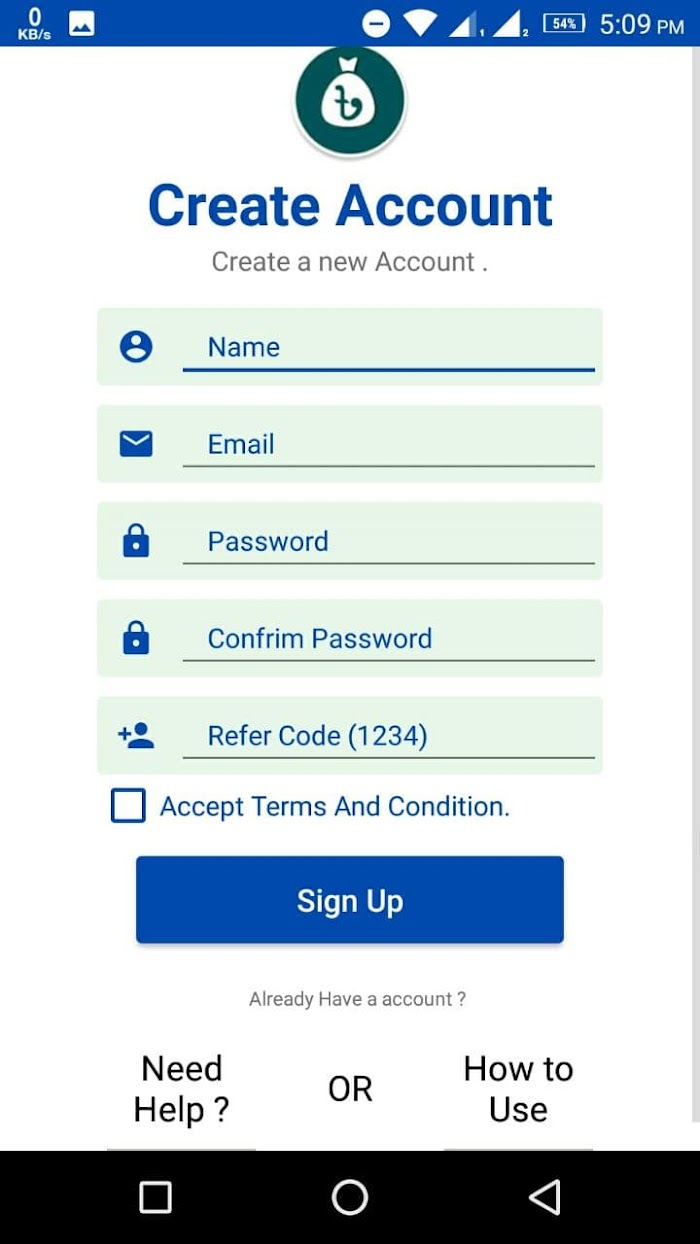Viewport: 700px width, 1244px height.
Task: Tap the system home button
Action: pyautogui.click(x=350, y=1197)
